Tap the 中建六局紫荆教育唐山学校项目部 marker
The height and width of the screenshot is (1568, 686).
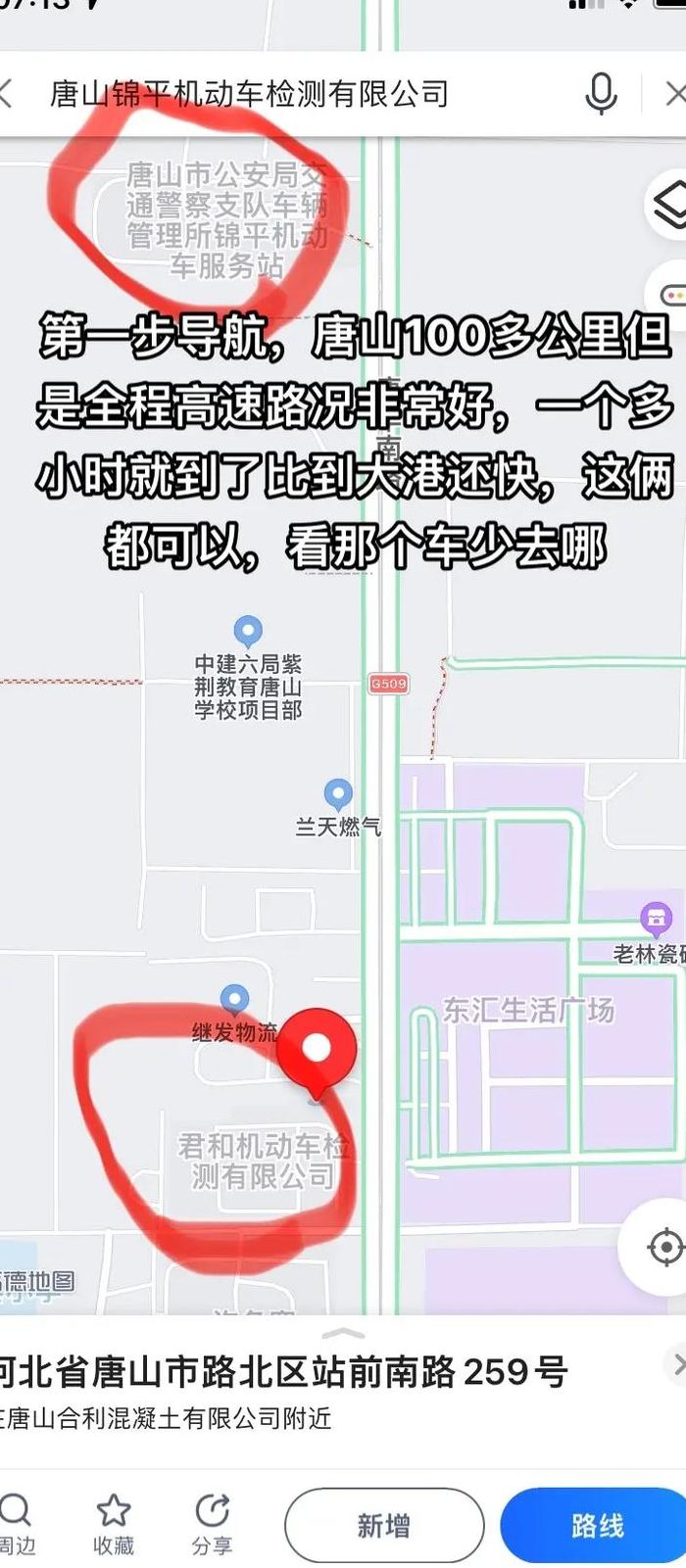248,632
